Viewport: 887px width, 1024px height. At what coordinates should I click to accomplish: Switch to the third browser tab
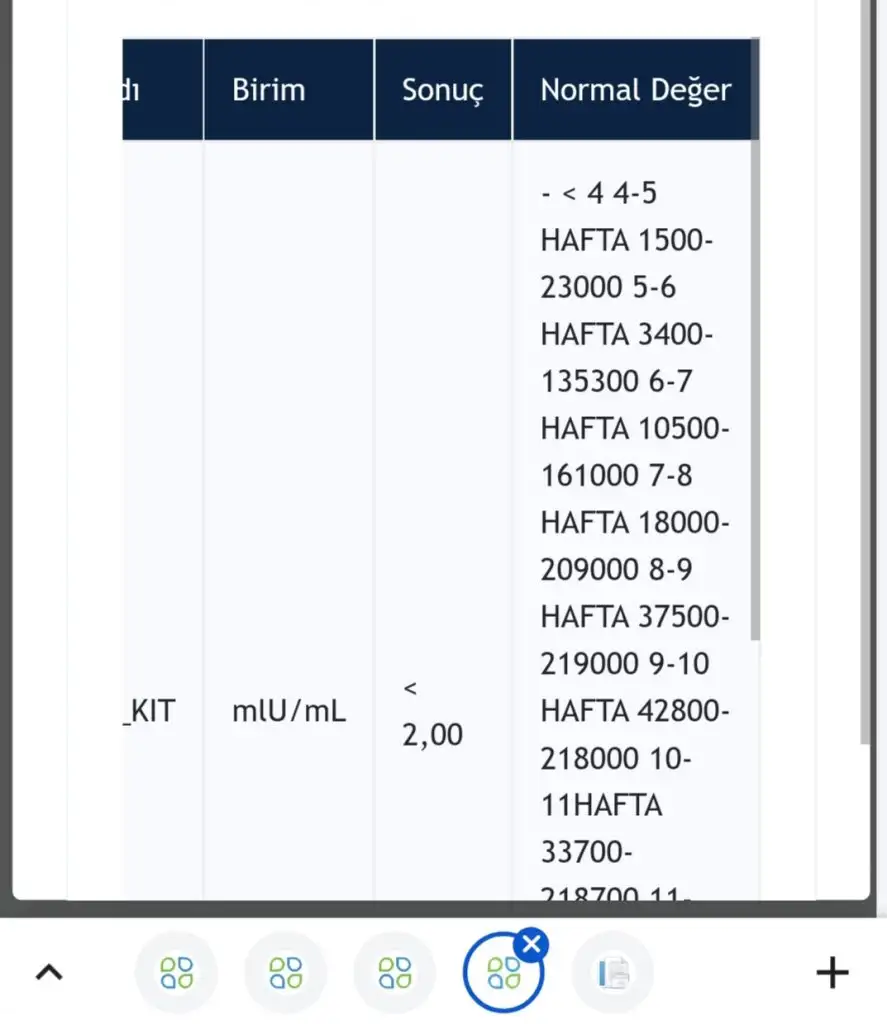click(x=395, y=972)
